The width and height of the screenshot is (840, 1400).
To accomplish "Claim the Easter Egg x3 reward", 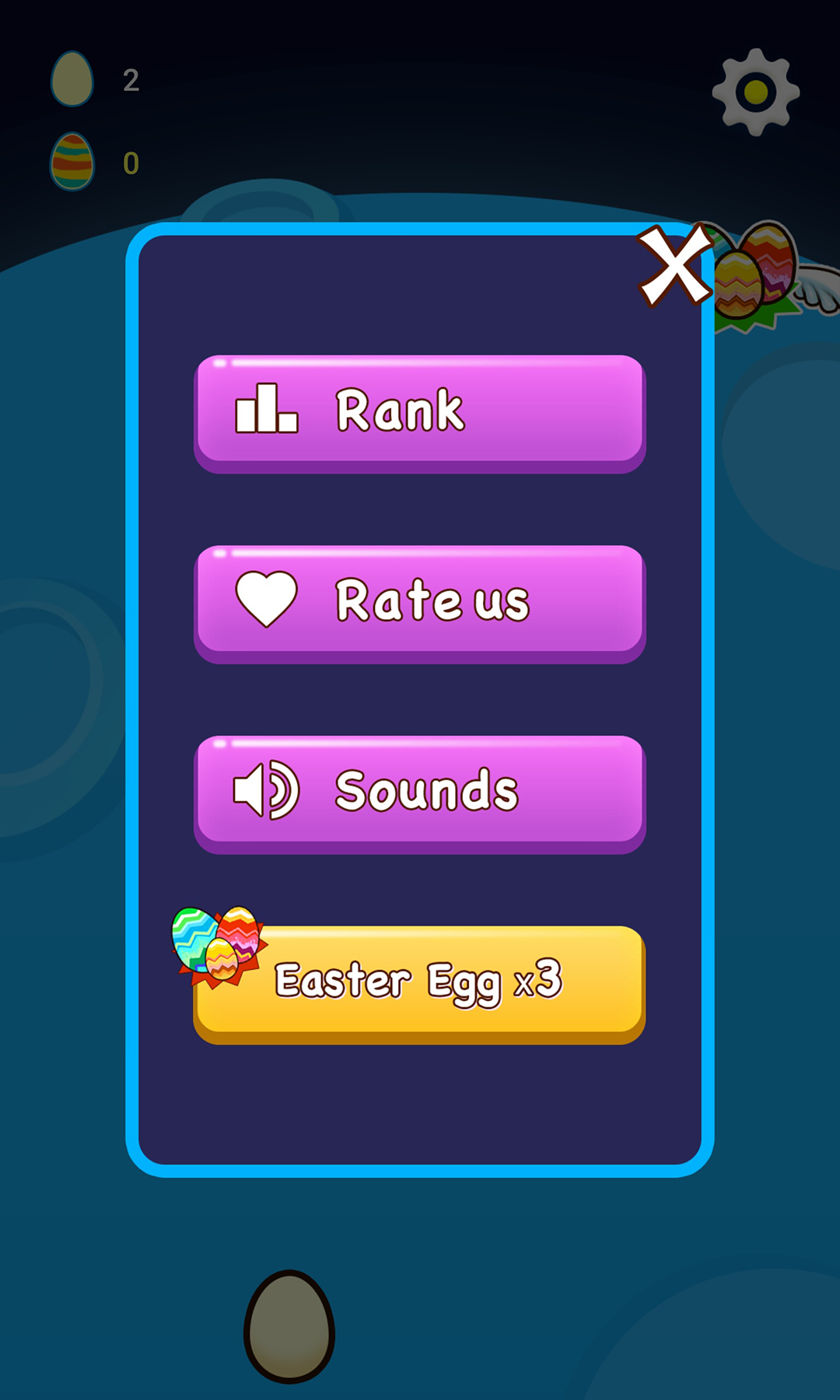I will pyautogui.click(x=419, y=982).
